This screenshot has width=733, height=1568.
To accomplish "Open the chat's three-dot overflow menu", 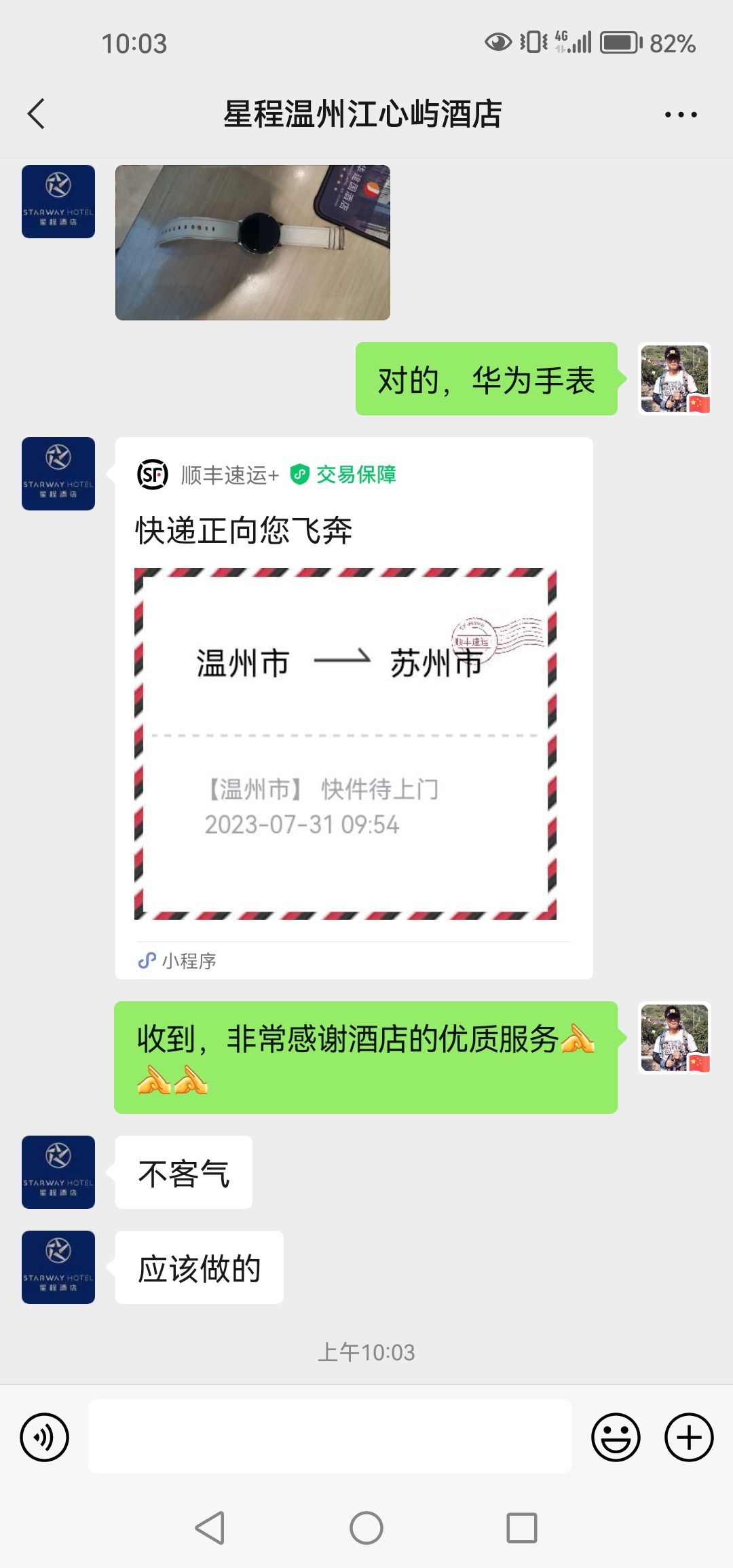I will click(680, 115).
